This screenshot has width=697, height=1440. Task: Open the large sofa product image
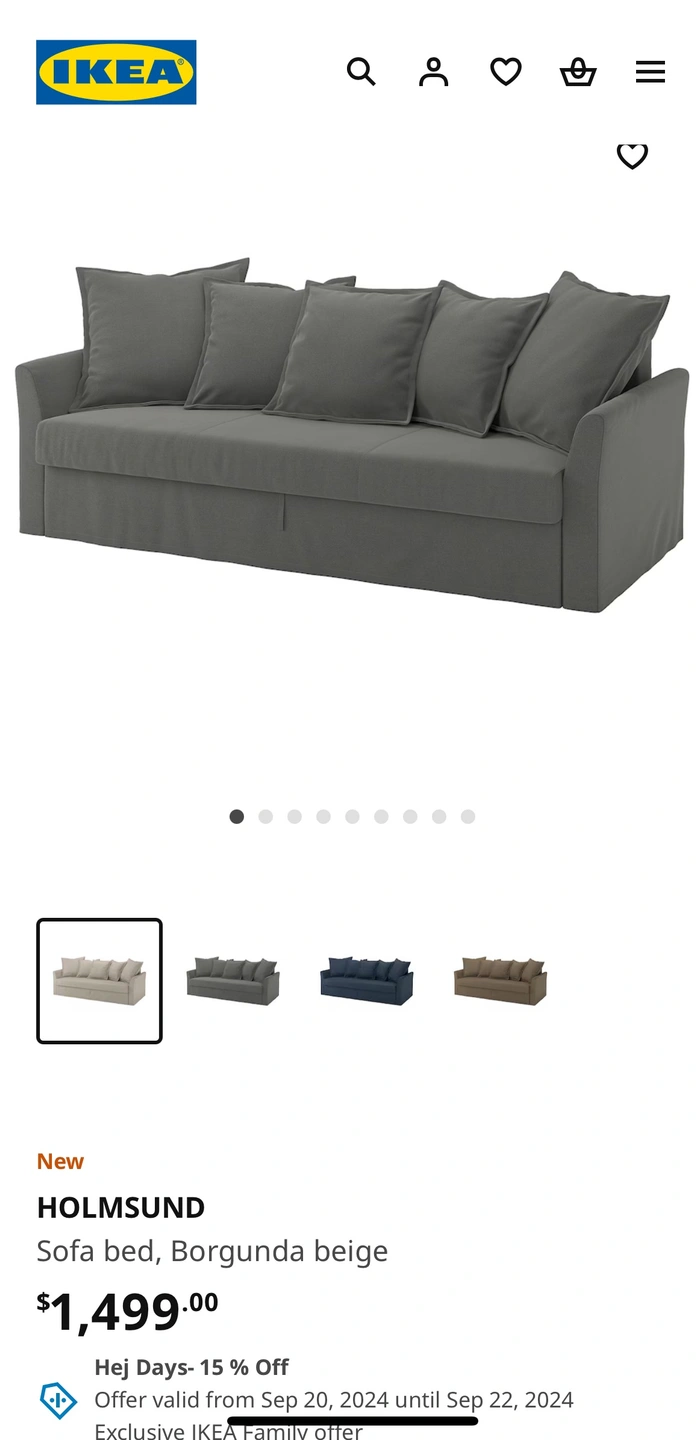tap(350, 440)
